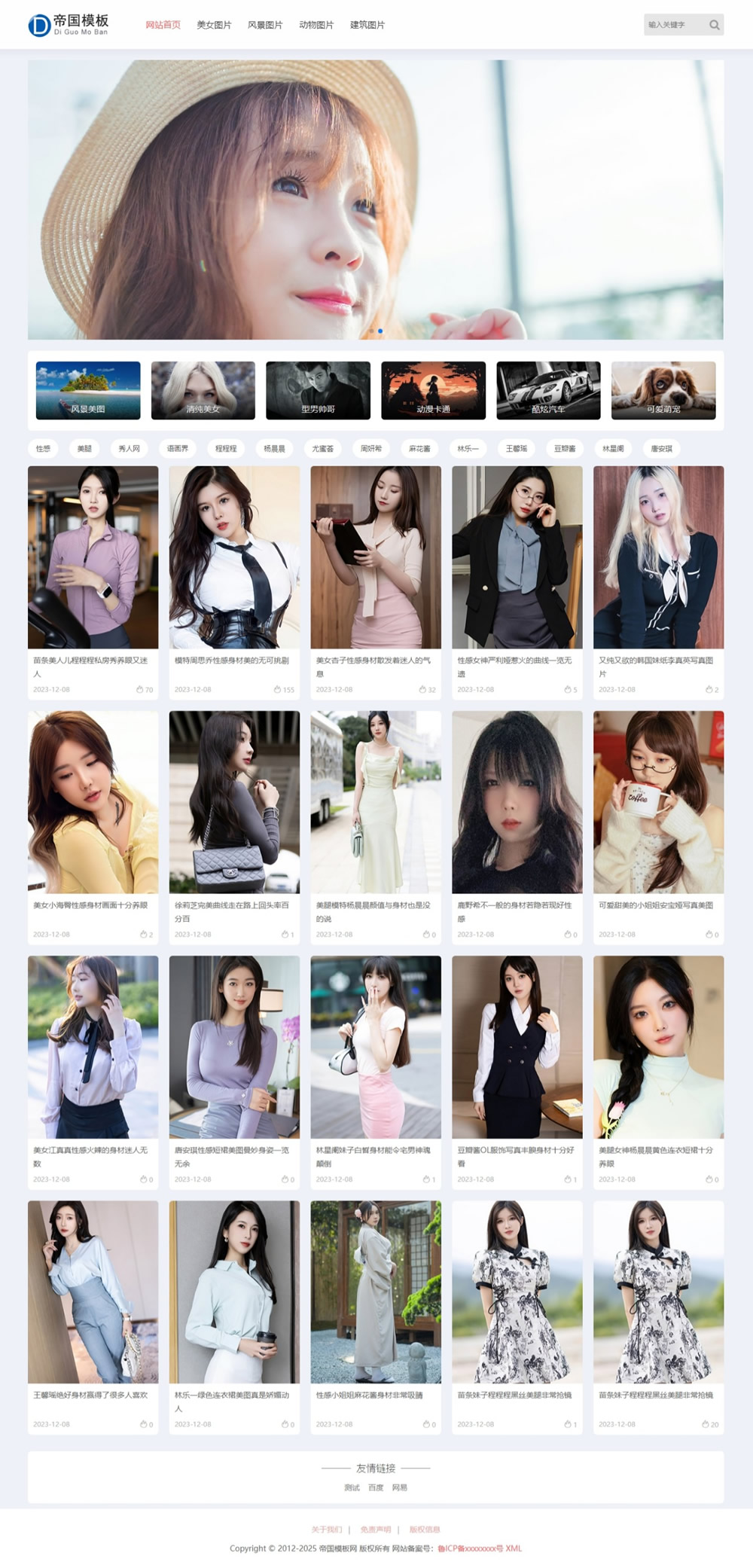Filter by the 性感 tag chip
Screen dimensions: 753x1568
(43, 449)
